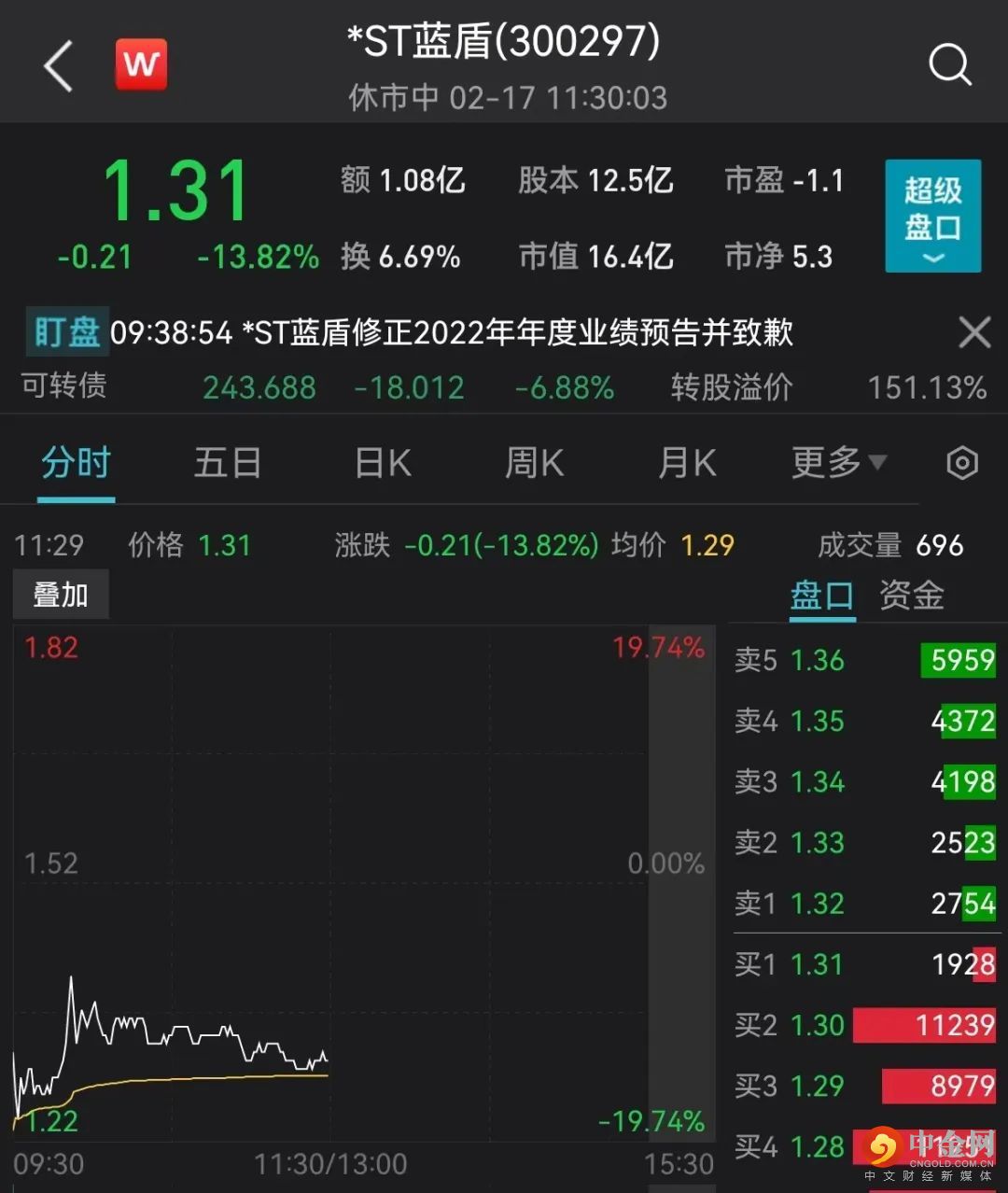Show the 周K weekly chart

[534, 463]
